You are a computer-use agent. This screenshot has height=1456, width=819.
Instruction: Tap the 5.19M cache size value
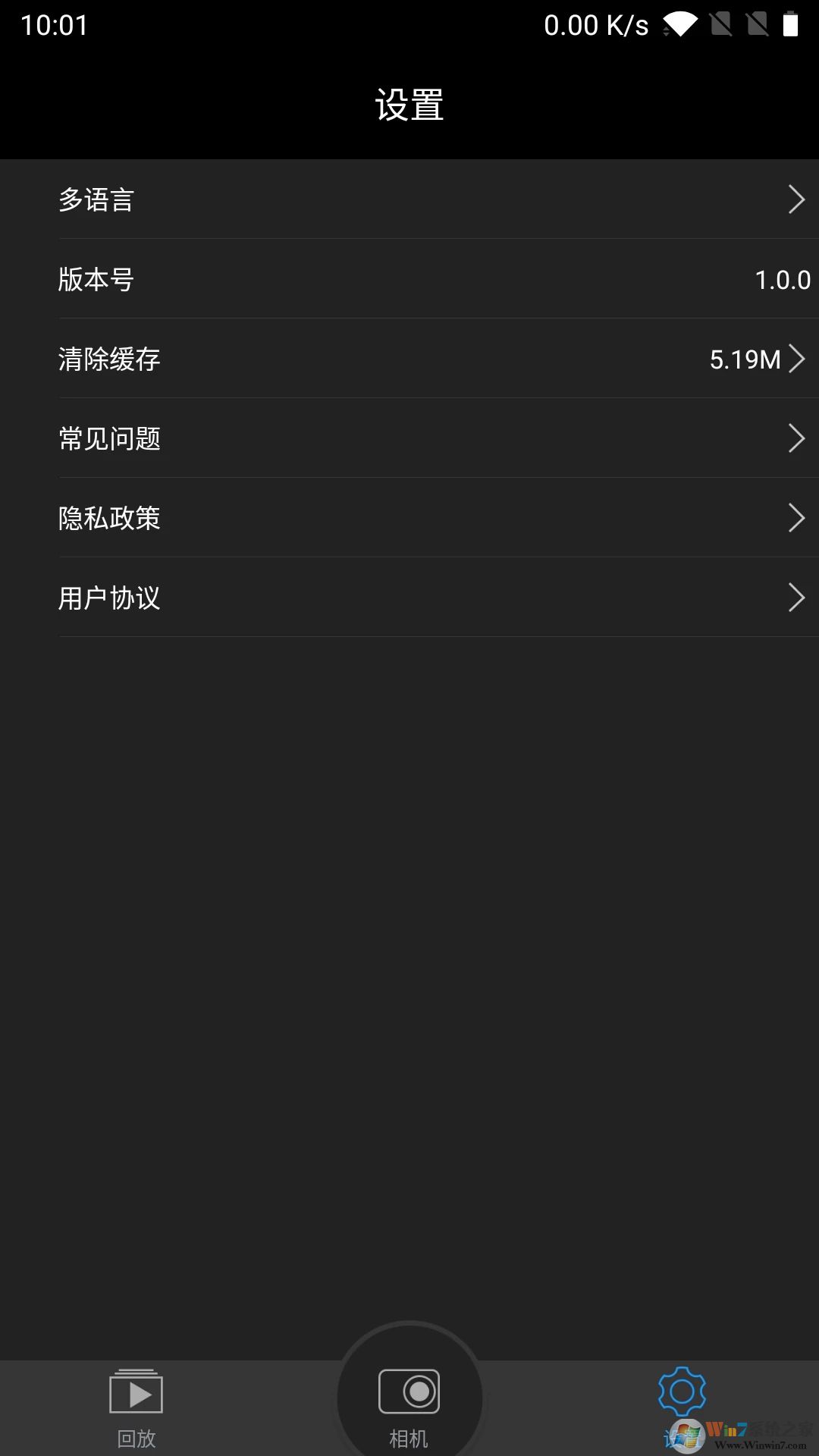(746, 359)
